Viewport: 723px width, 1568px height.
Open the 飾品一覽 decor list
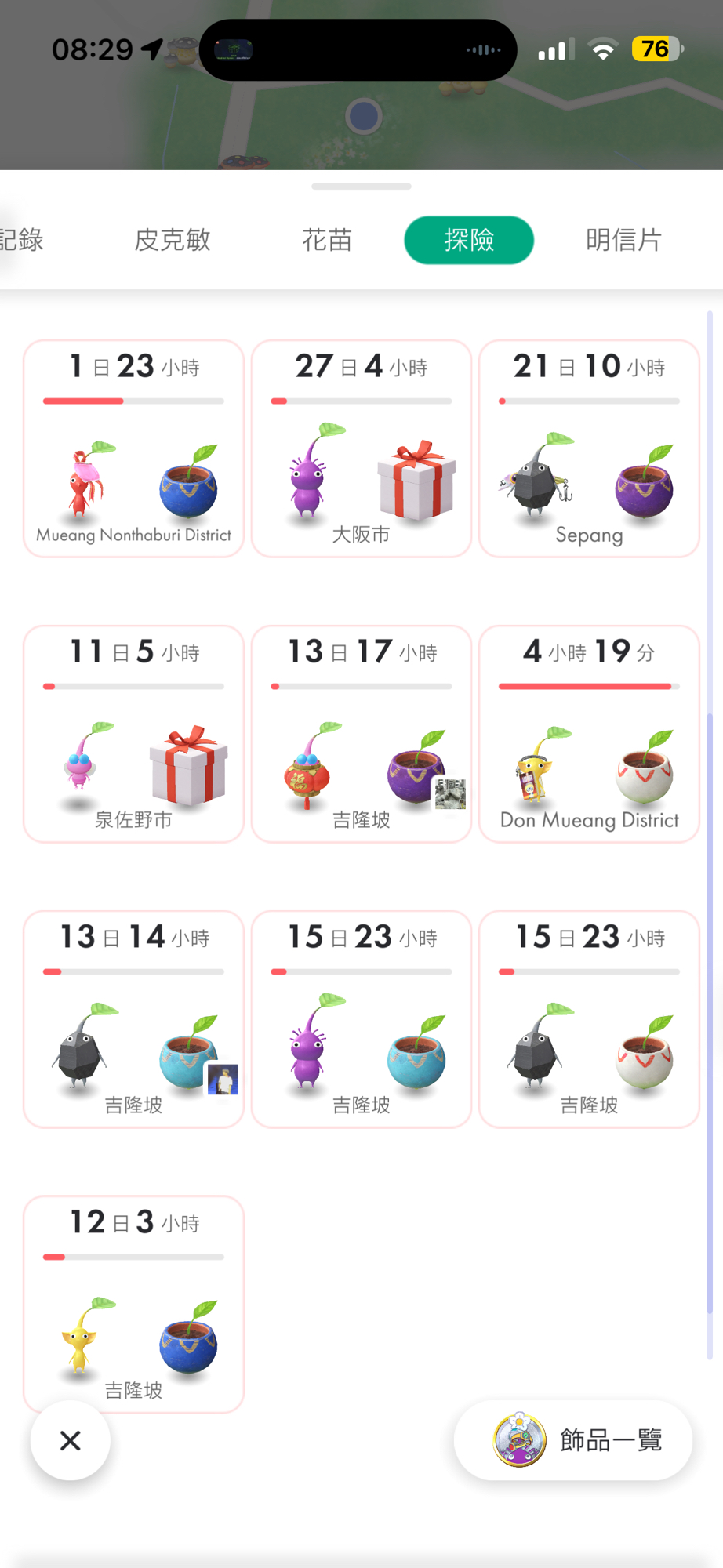pos(573,1440)
